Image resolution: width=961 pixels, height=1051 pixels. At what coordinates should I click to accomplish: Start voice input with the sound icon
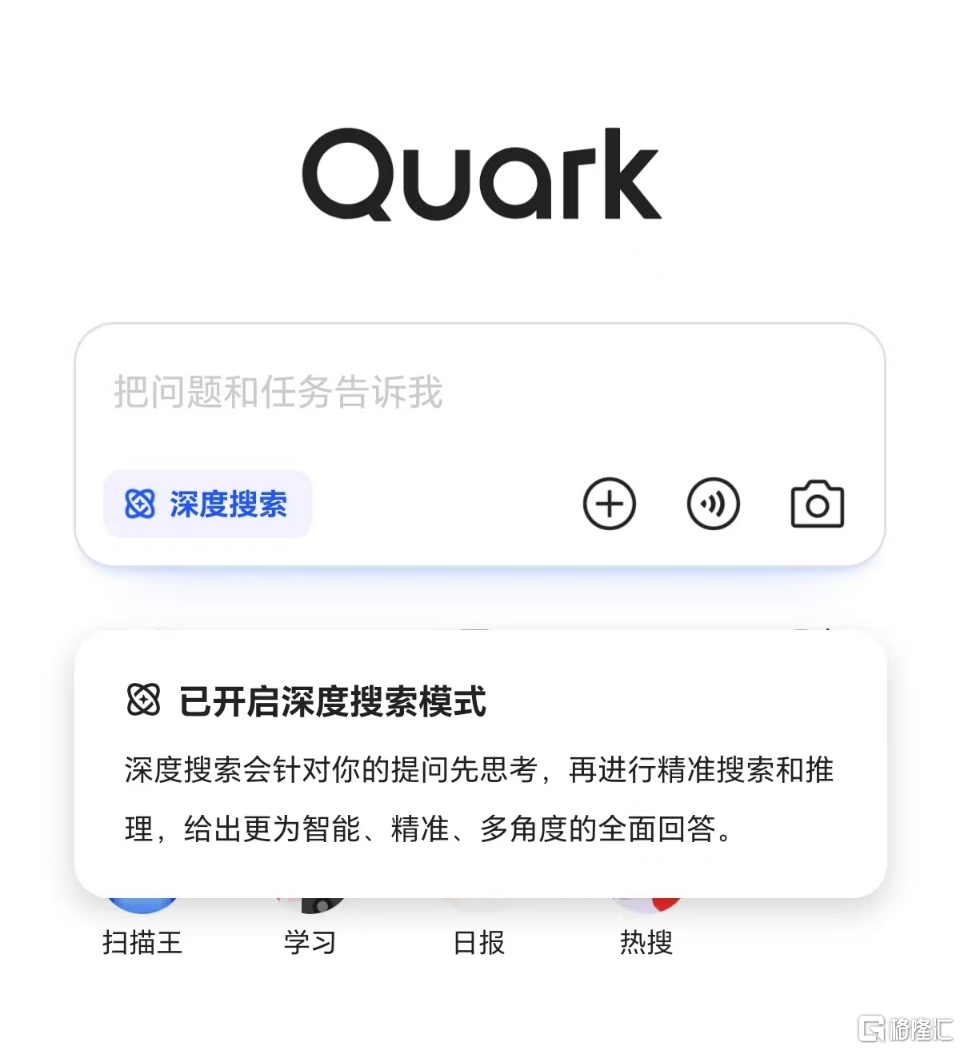713,504
